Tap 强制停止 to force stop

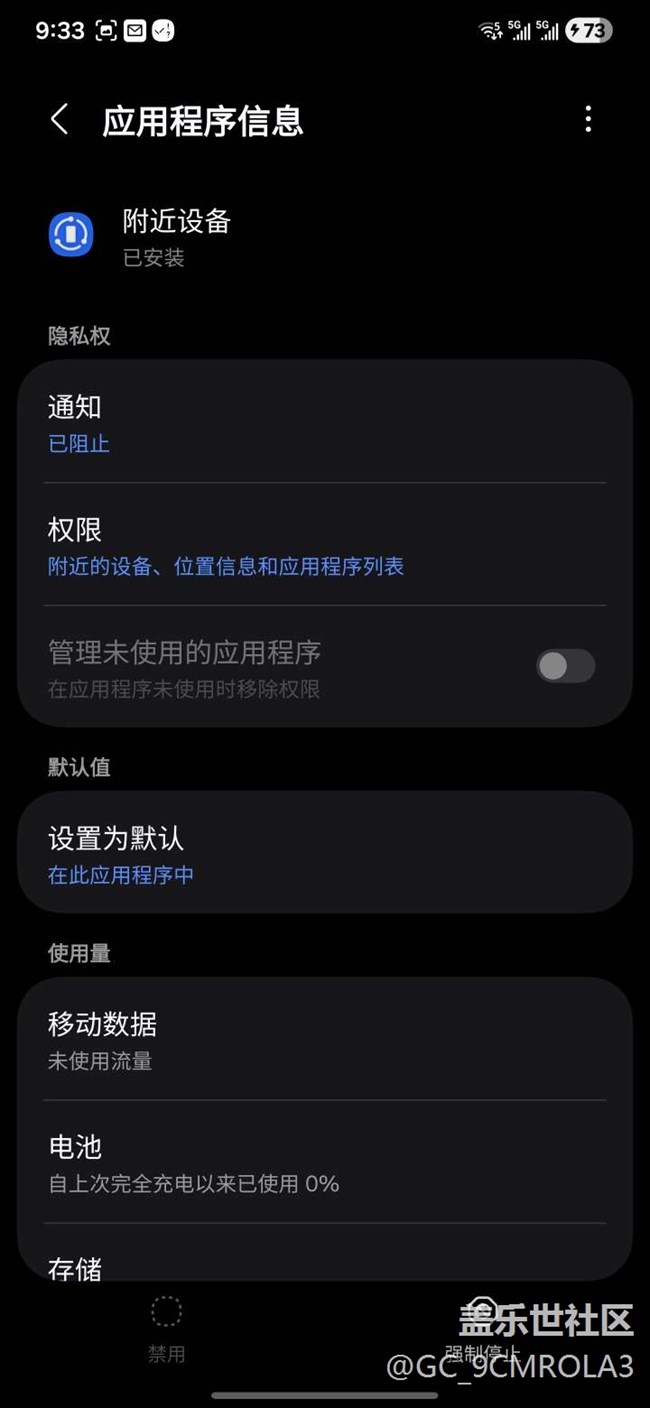[x=482, y=1330]
